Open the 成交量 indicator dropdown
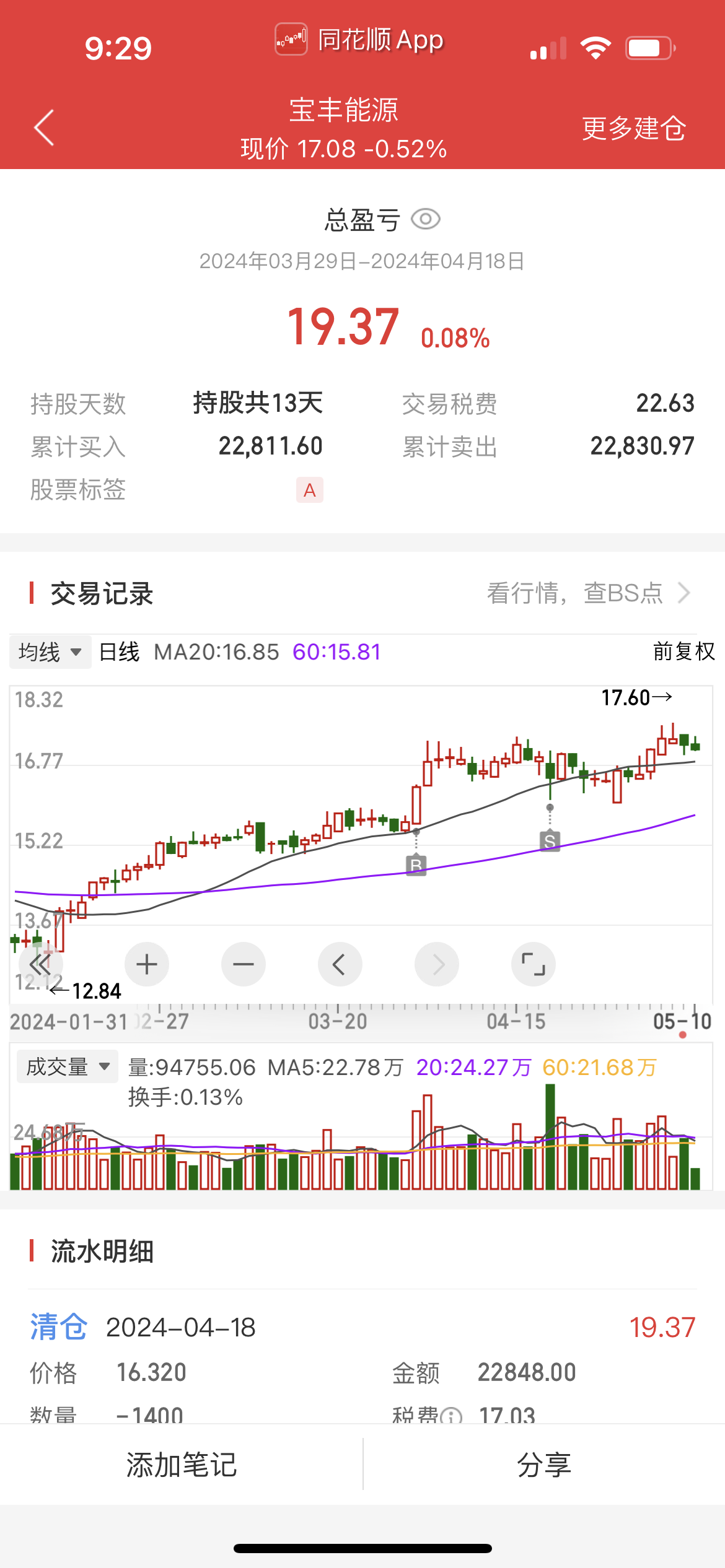 [x=67, y=1066]
